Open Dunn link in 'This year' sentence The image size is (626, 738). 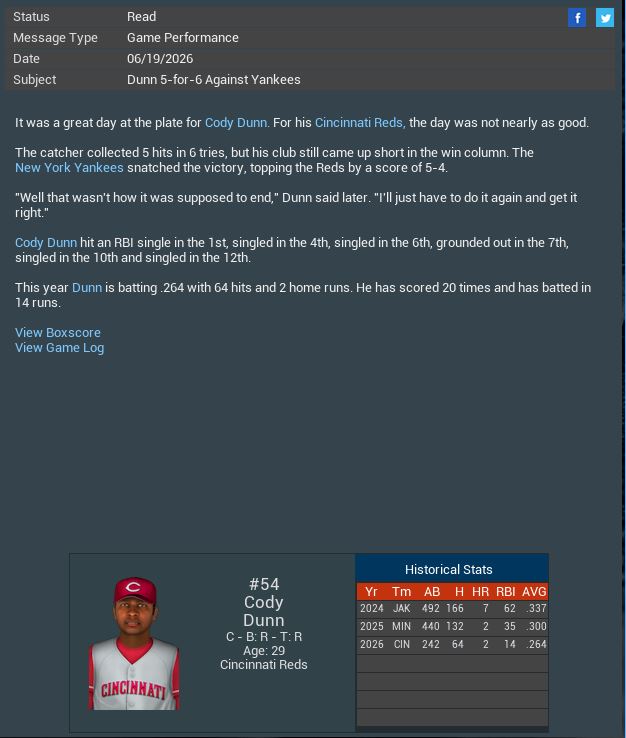[87, 287]
